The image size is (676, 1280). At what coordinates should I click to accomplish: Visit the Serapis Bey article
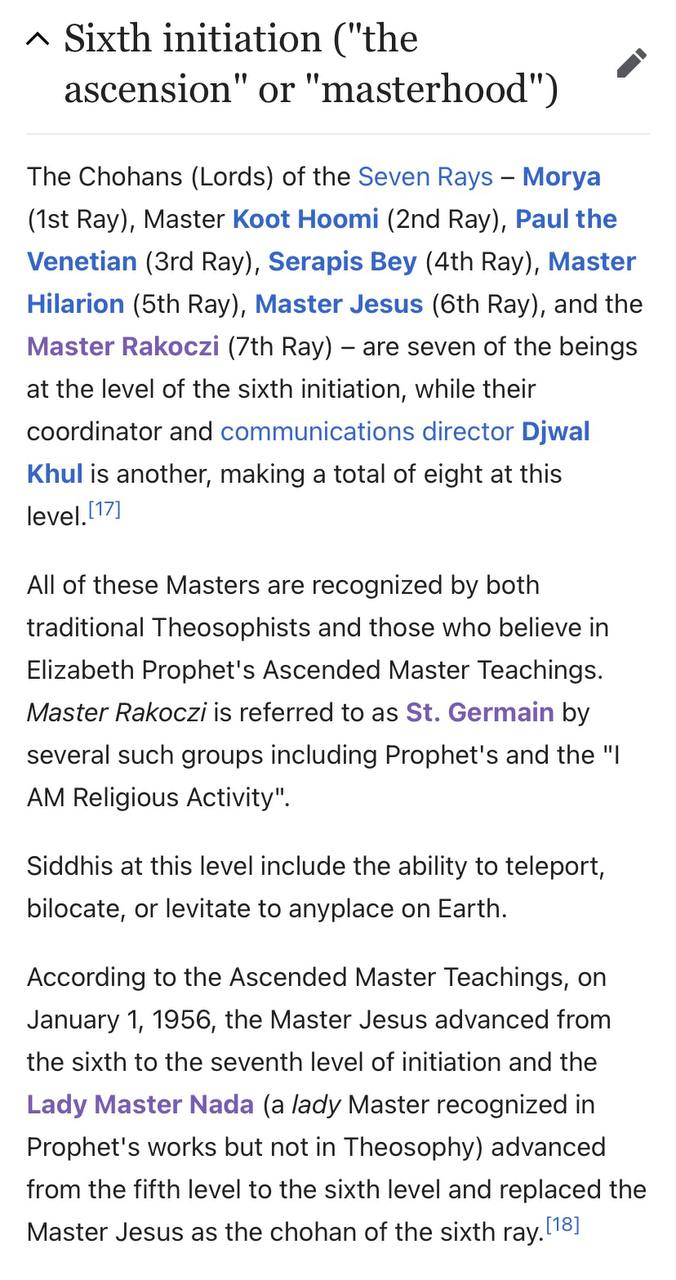coord(342,262)
